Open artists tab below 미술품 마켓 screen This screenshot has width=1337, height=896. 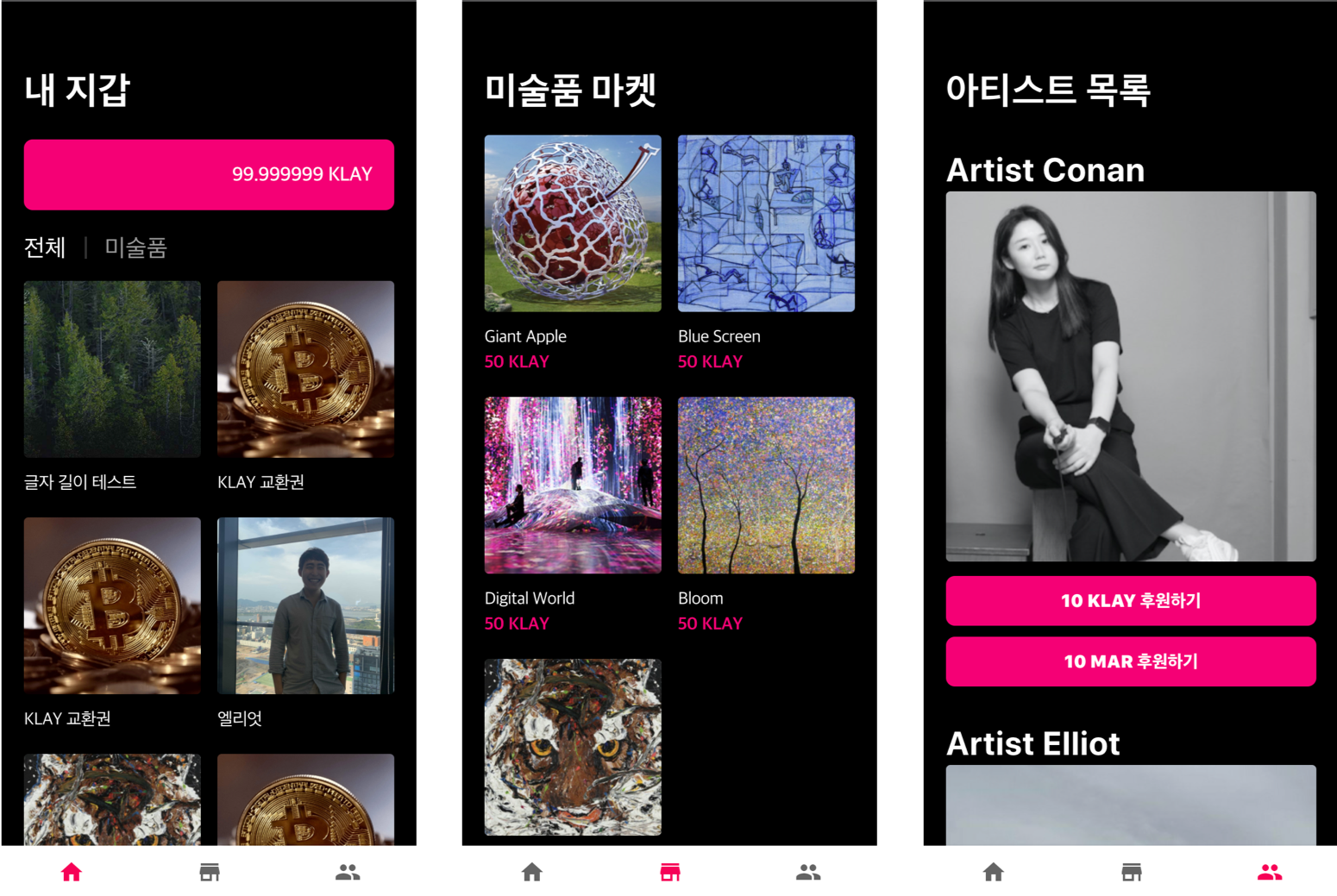coord(808,872)
